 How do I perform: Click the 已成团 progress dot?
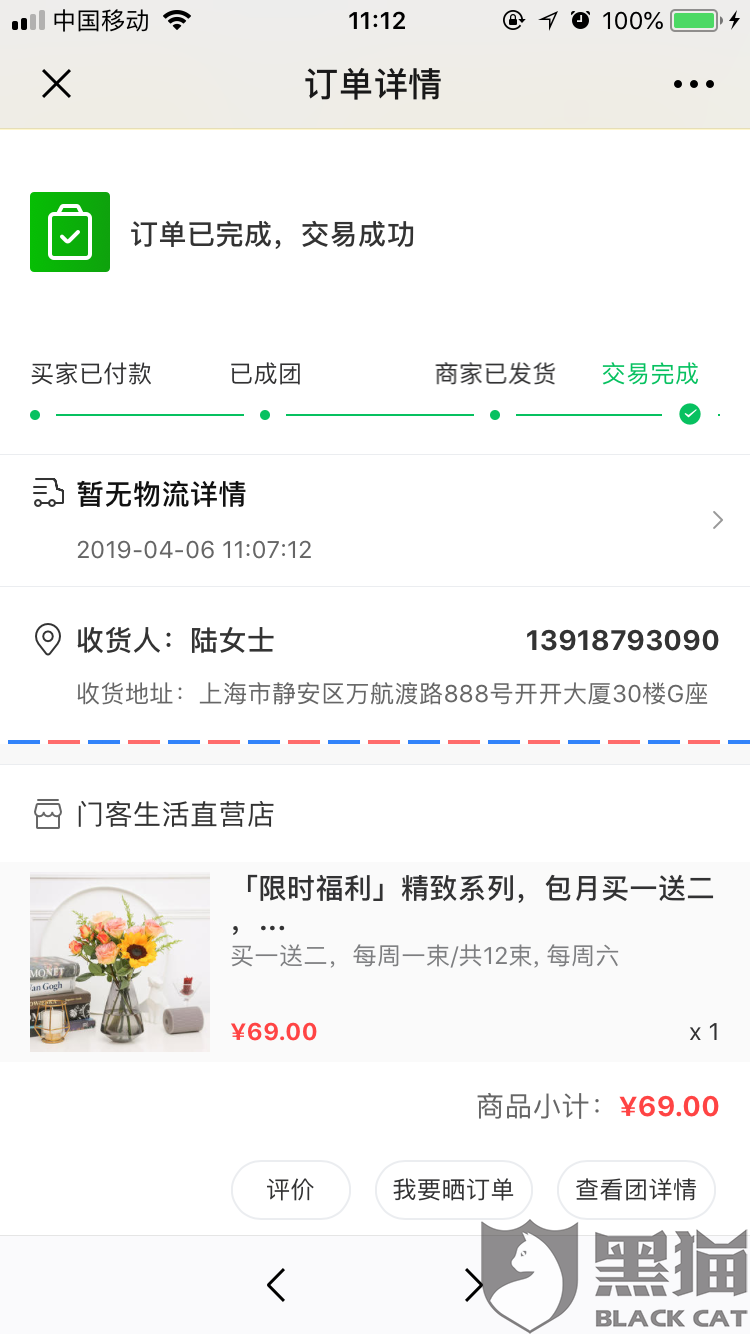point(264,414)
